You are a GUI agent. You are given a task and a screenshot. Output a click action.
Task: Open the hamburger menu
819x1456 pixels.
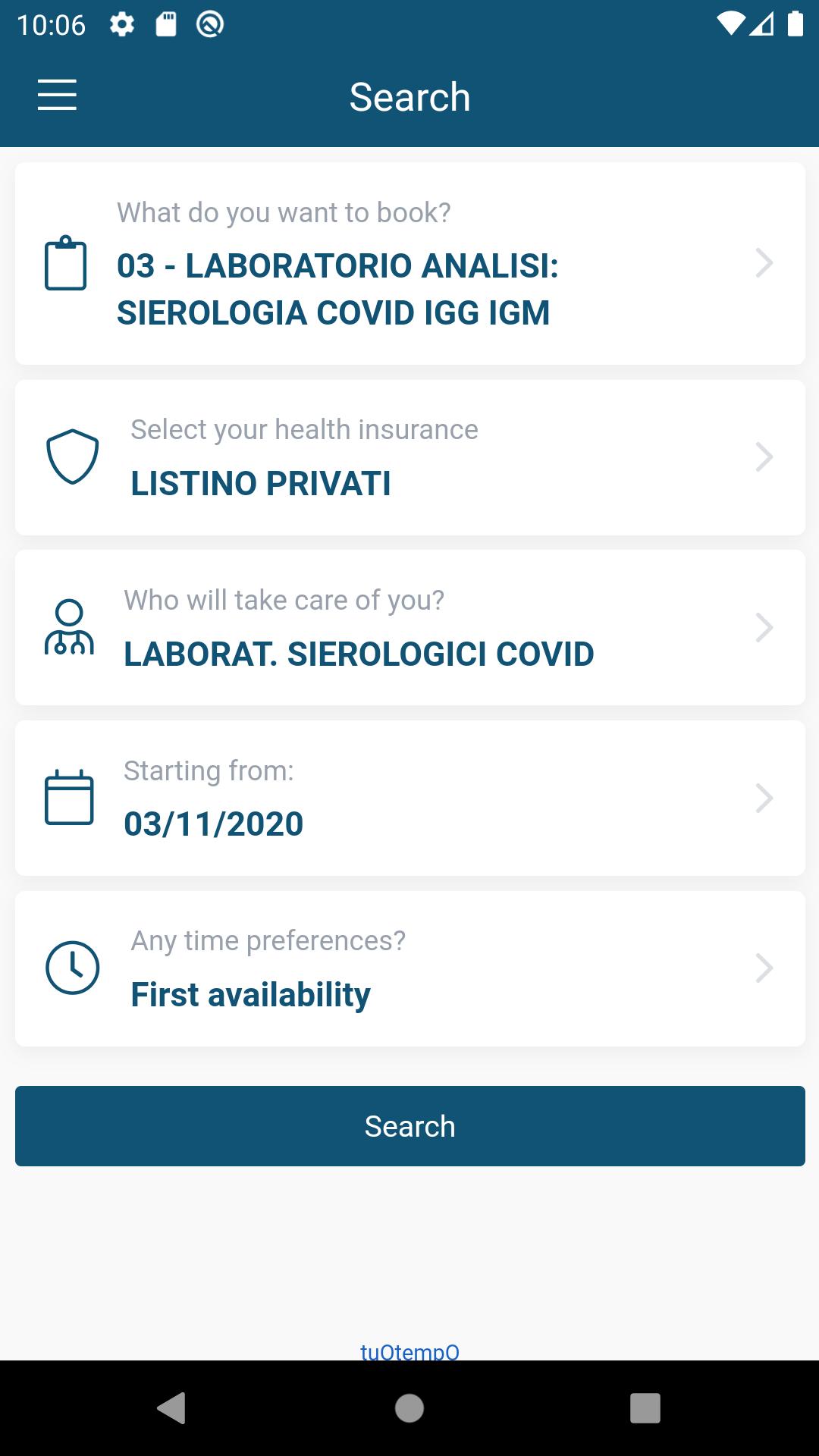coord(57,96)
